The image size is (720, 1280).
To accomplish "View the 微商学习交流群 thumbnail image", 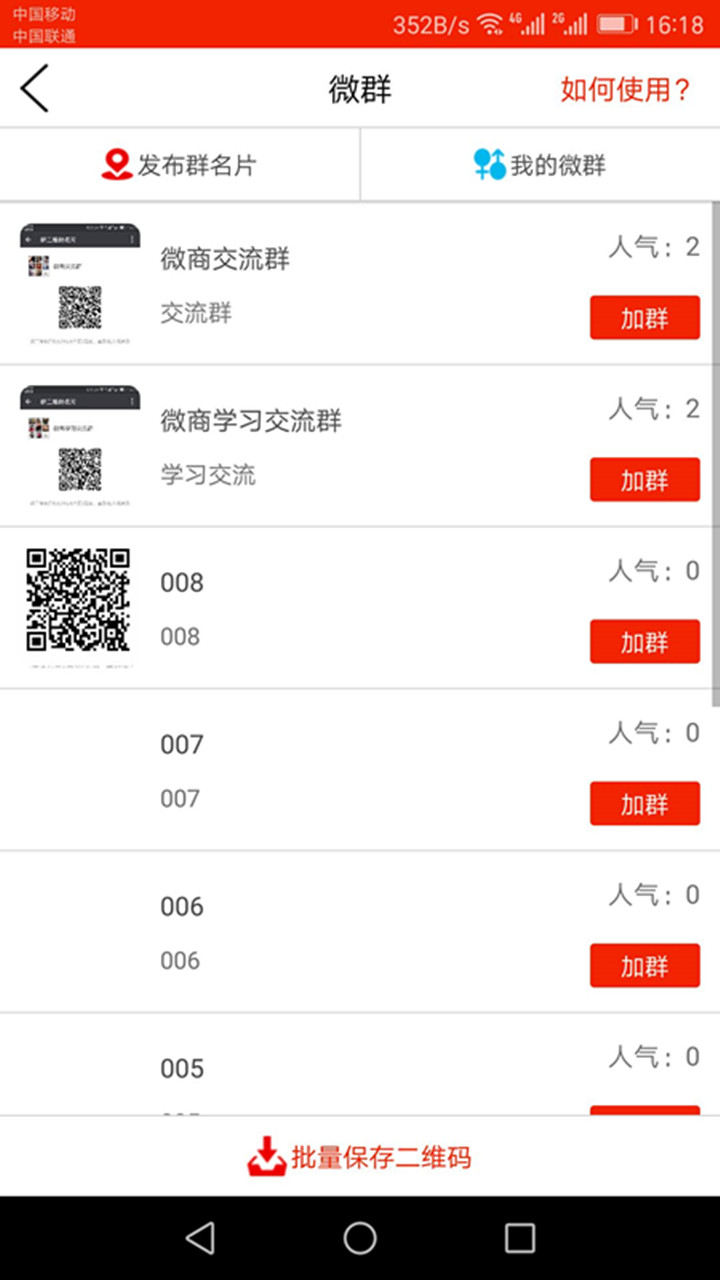I will [x=80, y=446].
